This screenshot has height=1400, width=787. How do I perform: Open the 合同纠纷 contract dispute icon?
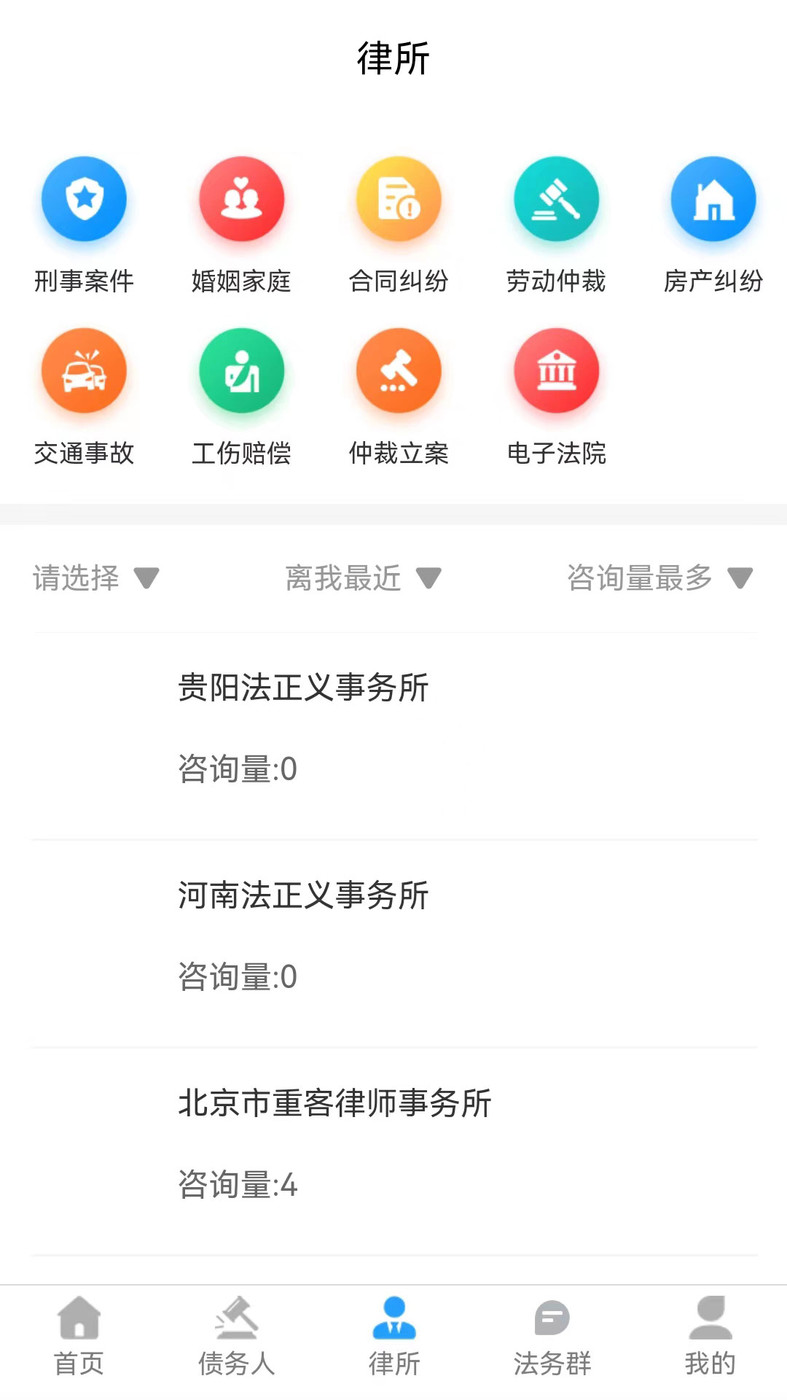[398, 198]
